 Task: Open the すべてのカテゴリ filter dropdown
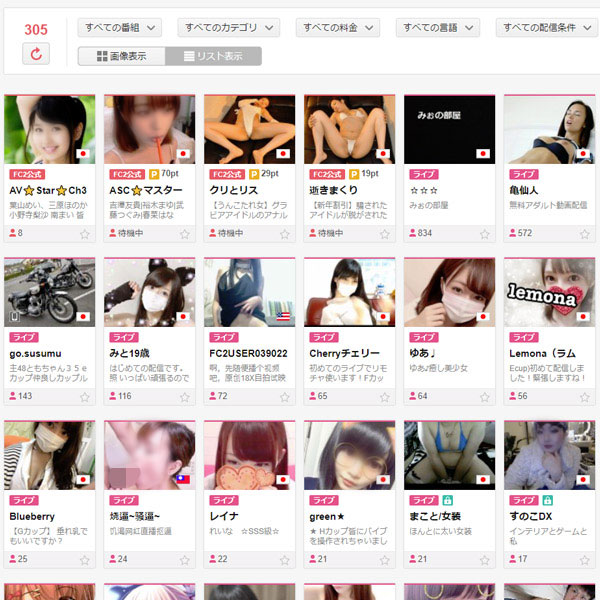click(228, 28)
